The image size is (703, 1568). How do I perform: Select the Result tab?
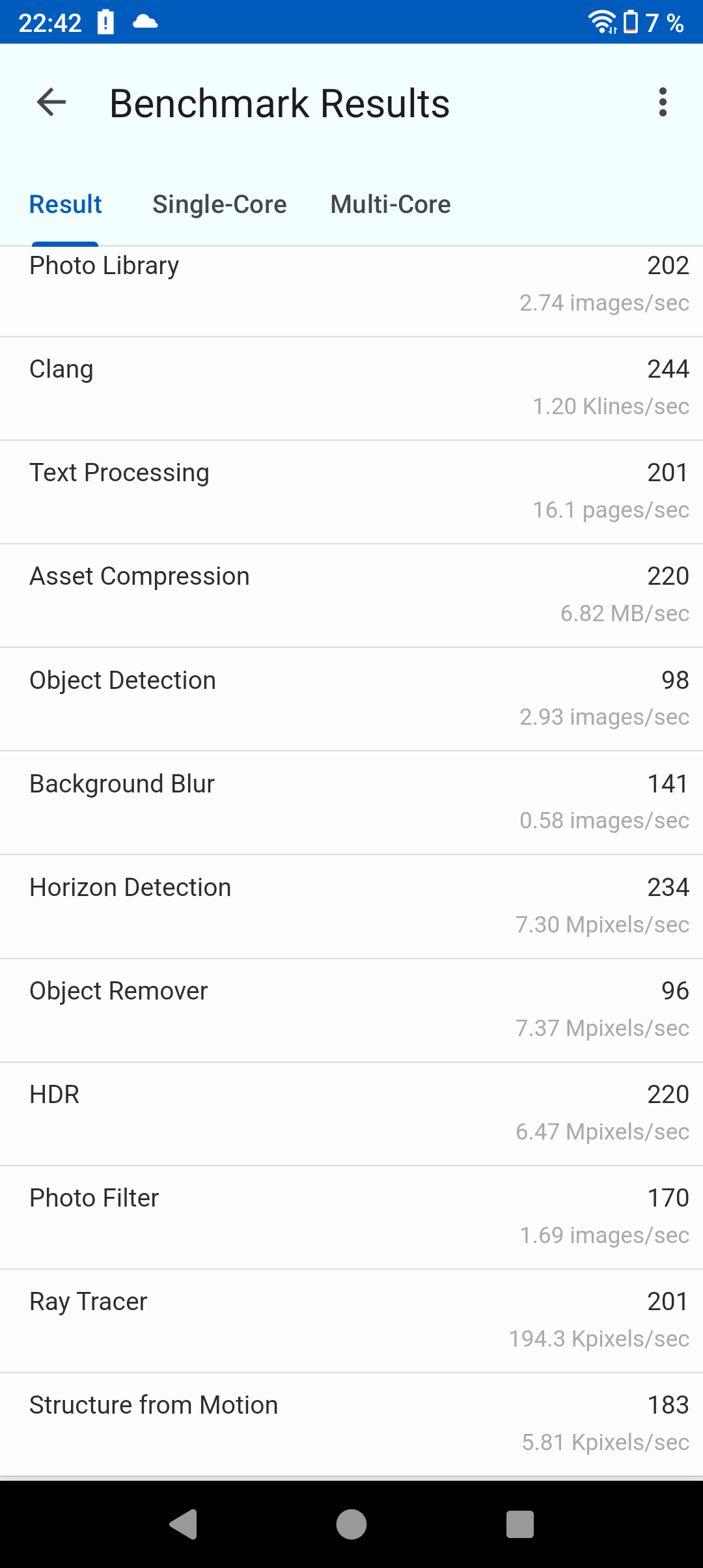click(66, 204)
